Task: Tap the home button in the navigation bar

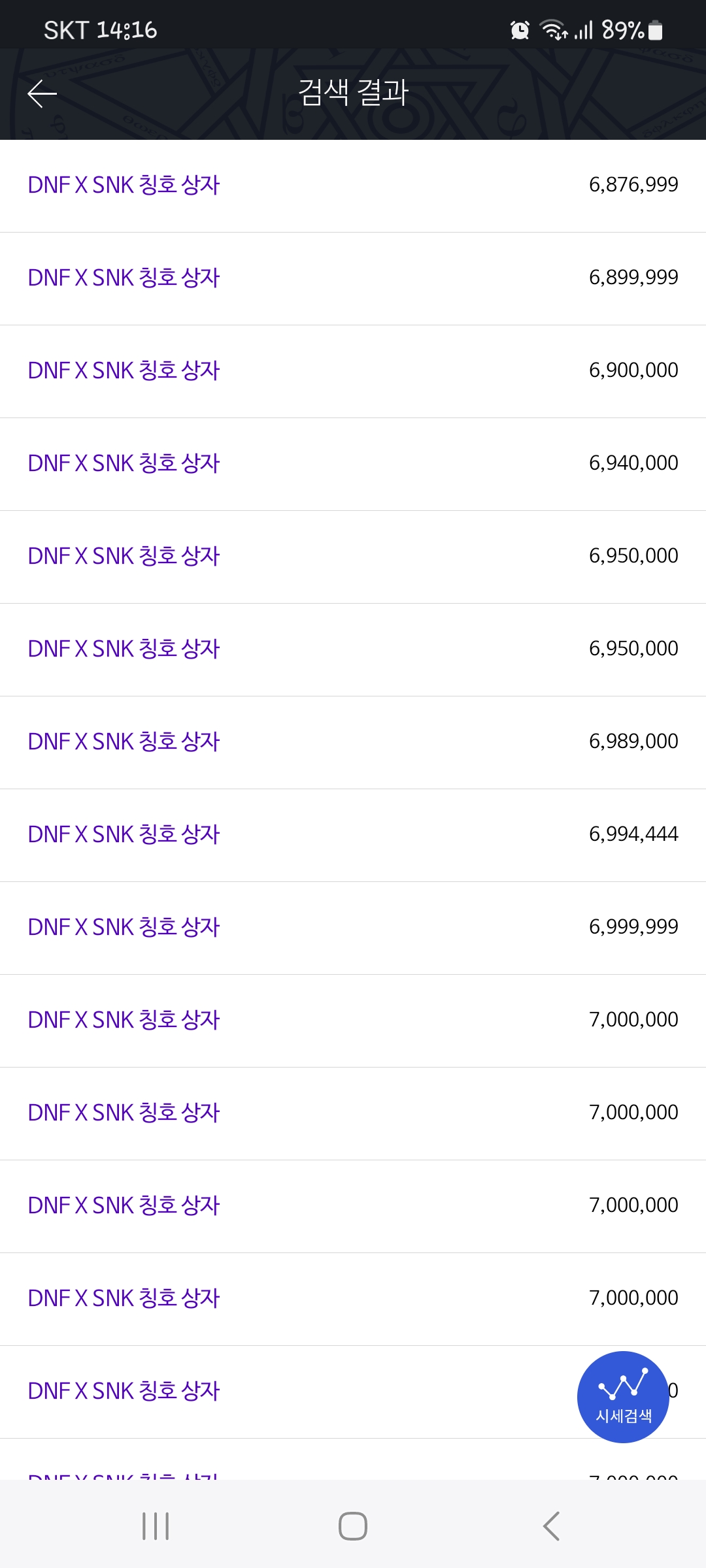Action: tap(353, 1527)
